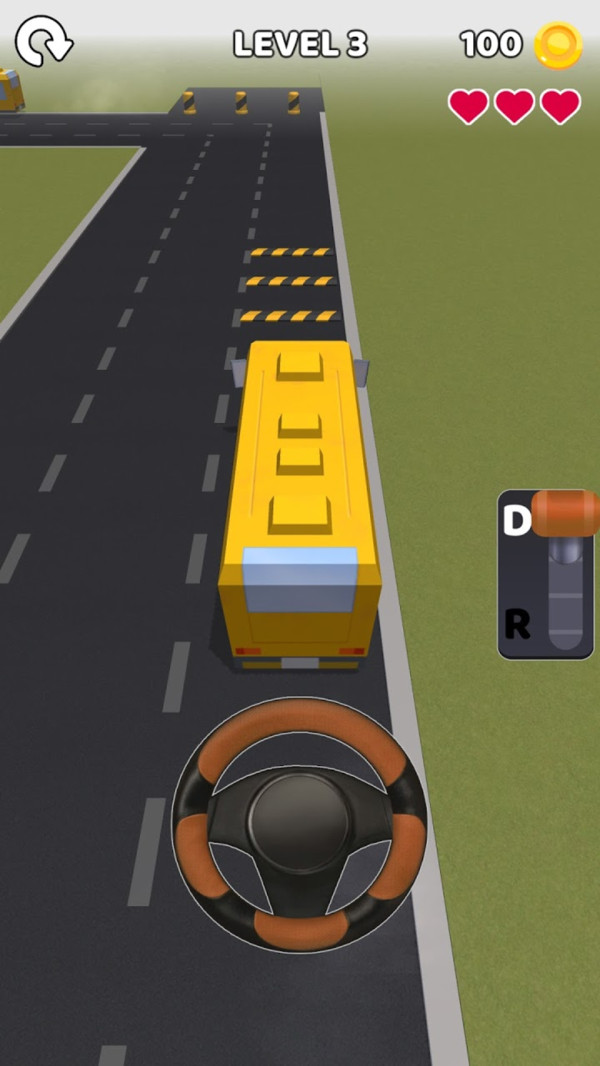Restart the level with the reload icon
Image resolution: width=600 pixels, height=1066 pixels.
click(x=43, y=42)
